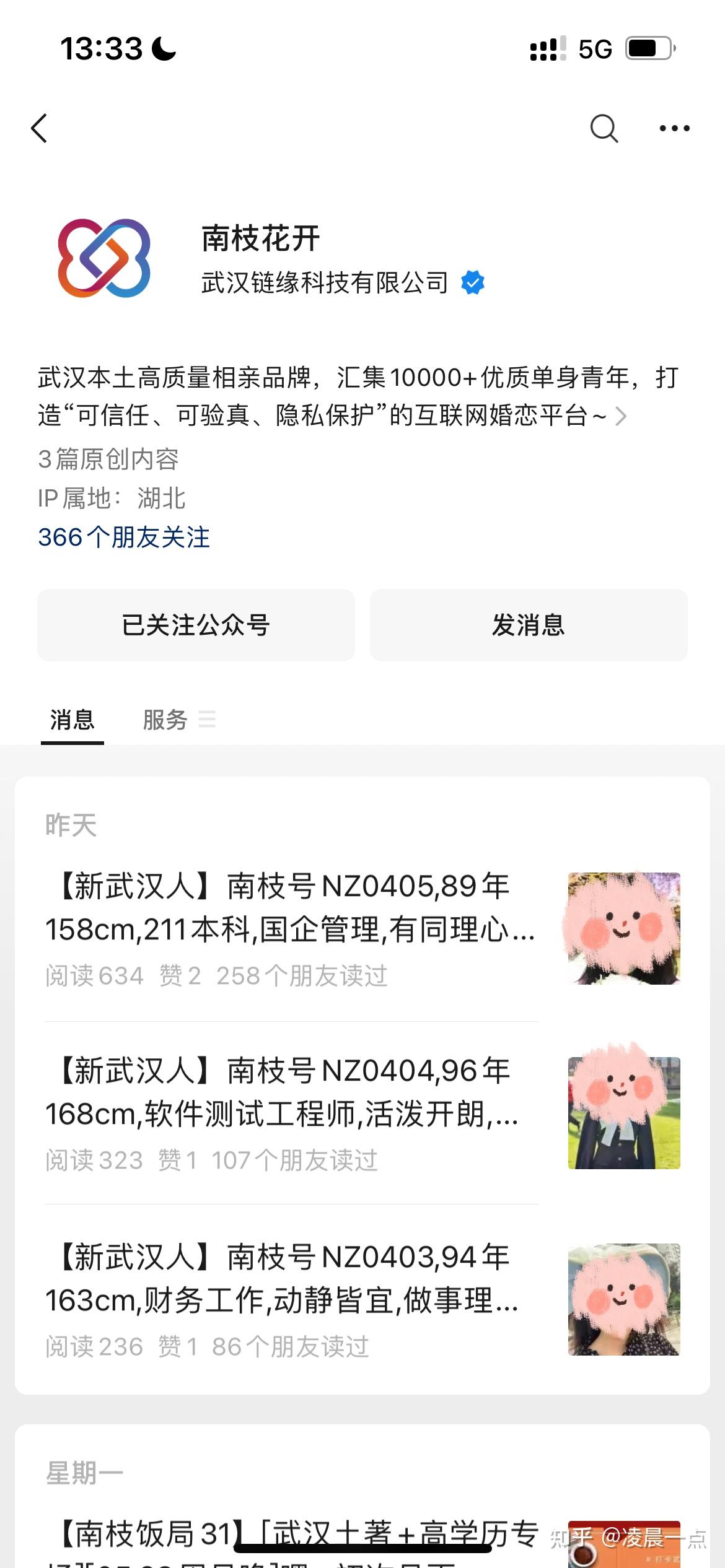Tap the 已关注公众号 button
Viewport: 725px width, 1568px height.
click(196, 625)
